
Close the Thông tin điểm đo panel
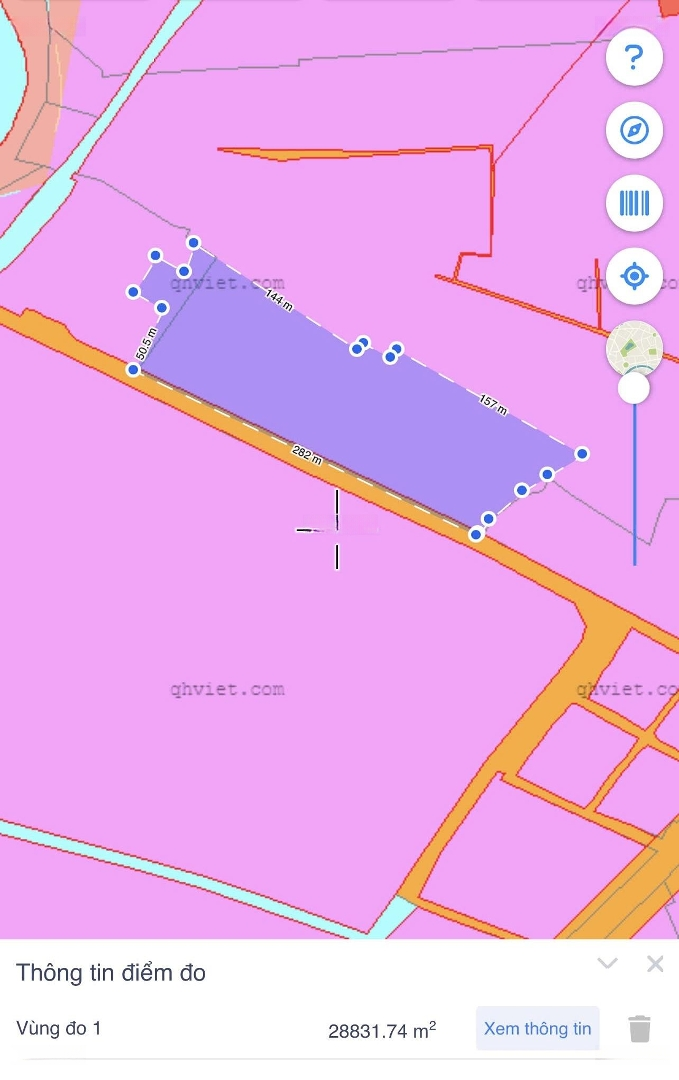click(x=655, y=964)
